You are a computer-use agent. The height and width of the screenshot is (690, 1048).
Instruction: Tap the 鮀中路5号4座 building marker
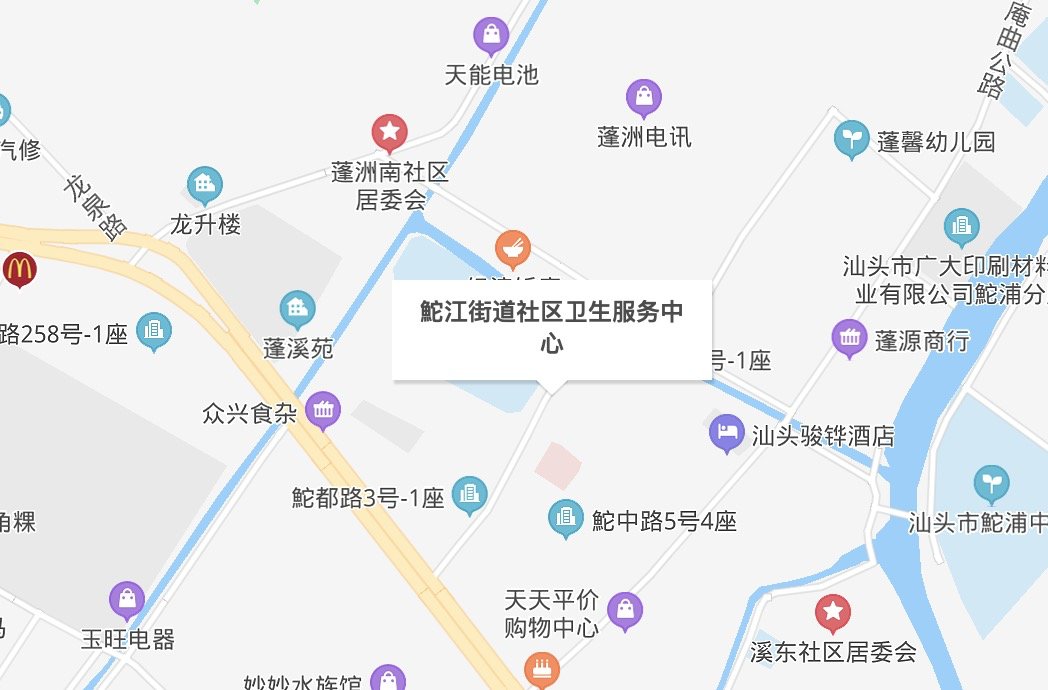[565, 517]
